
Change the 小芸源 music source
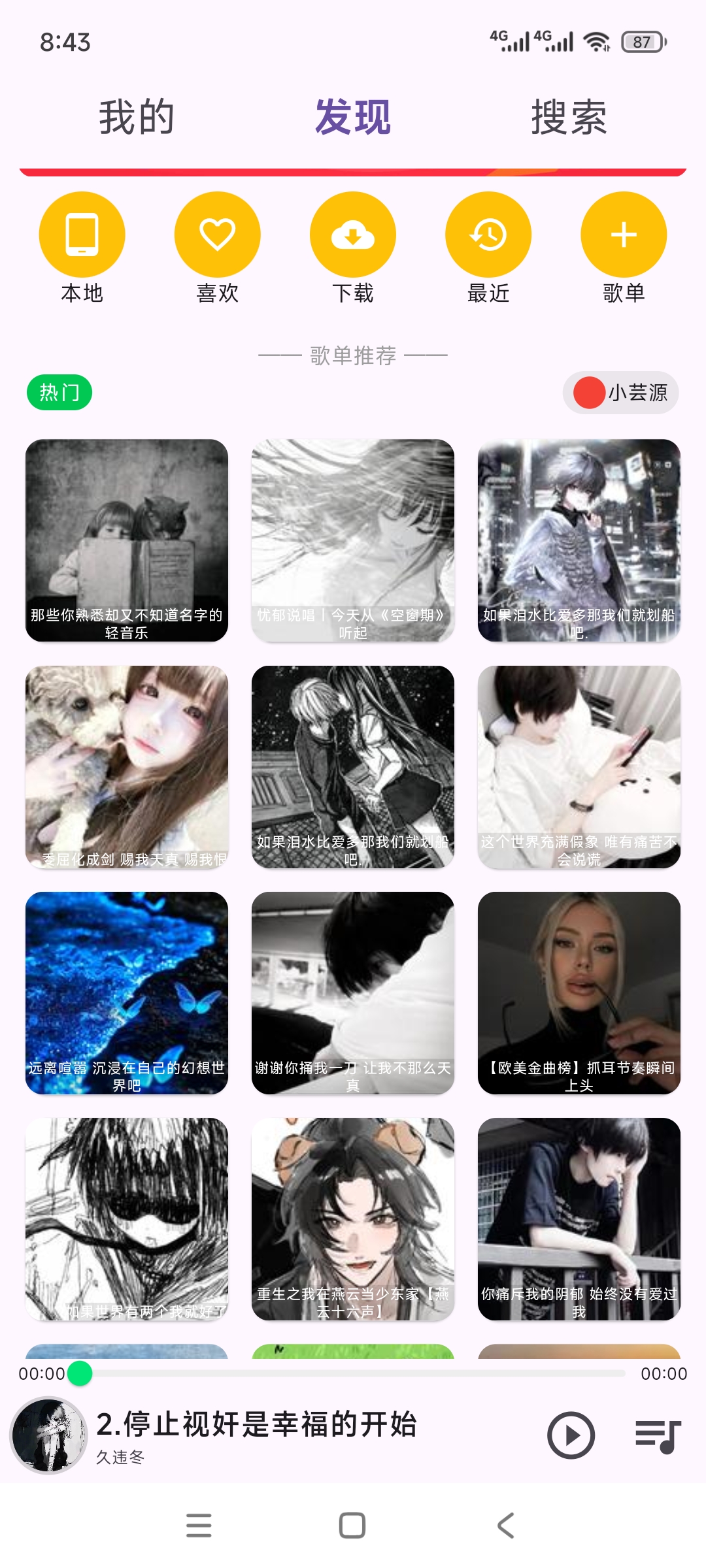[x=620, y=393]
